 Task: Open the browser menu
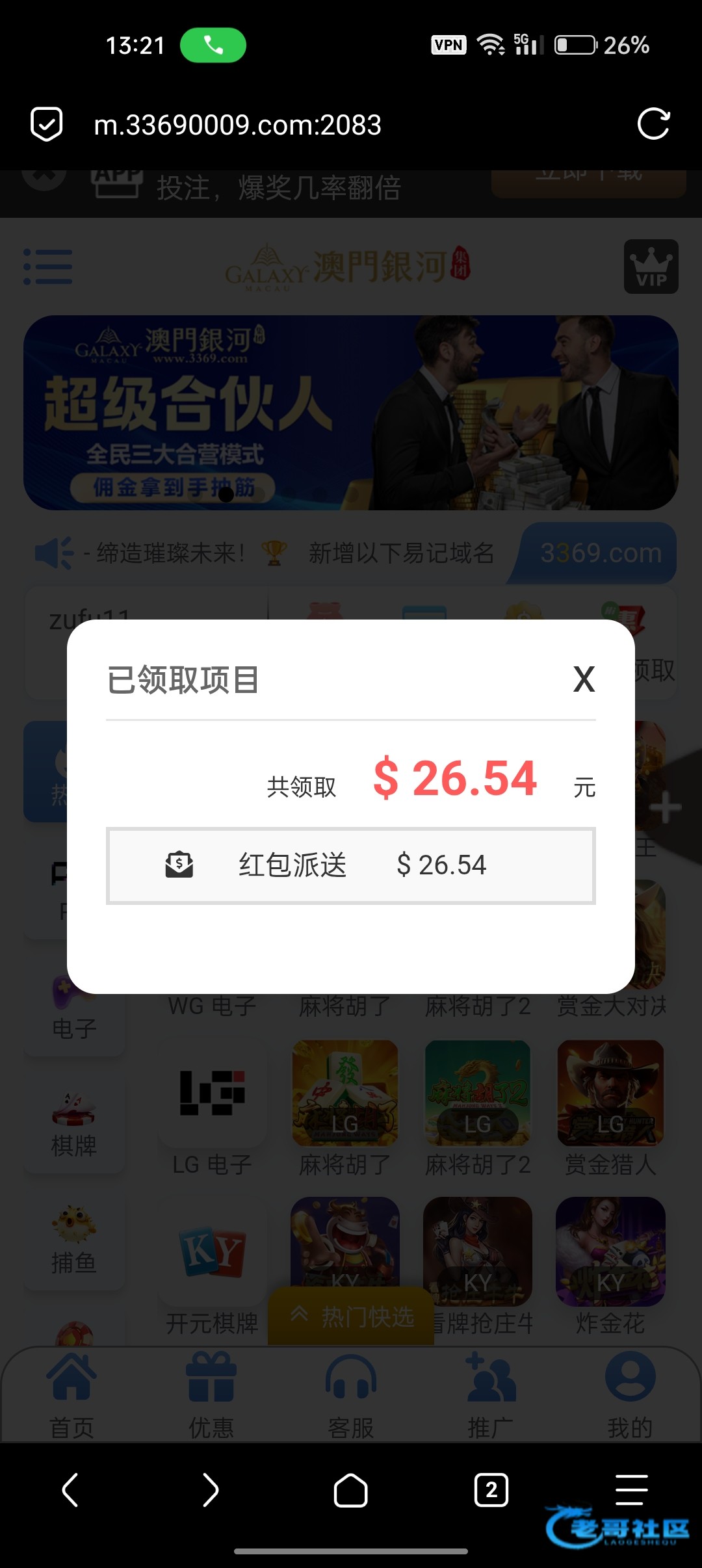pyautogui.click(x=631, y=1489)
